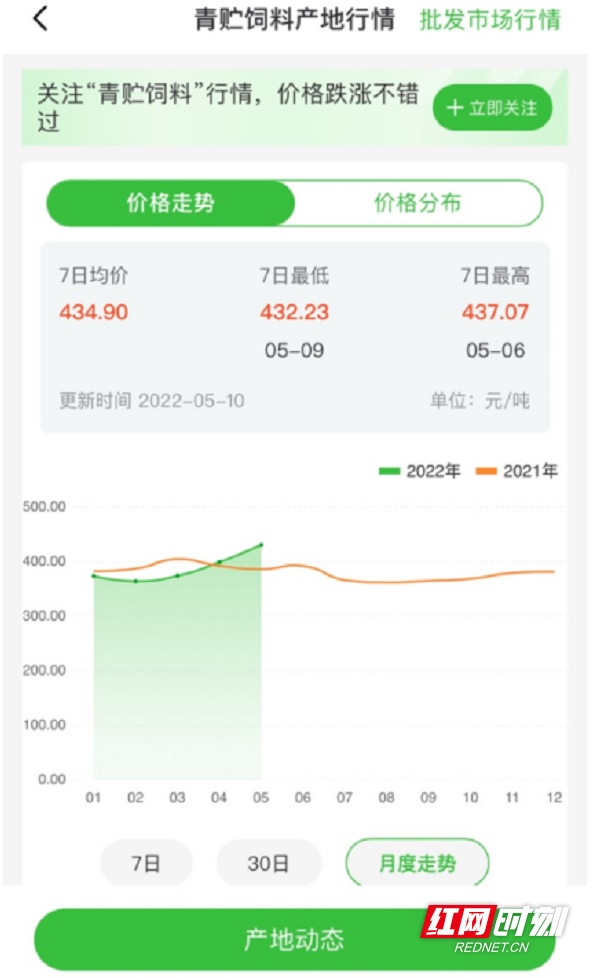Show the 7日 price trend

click(146, 864)
